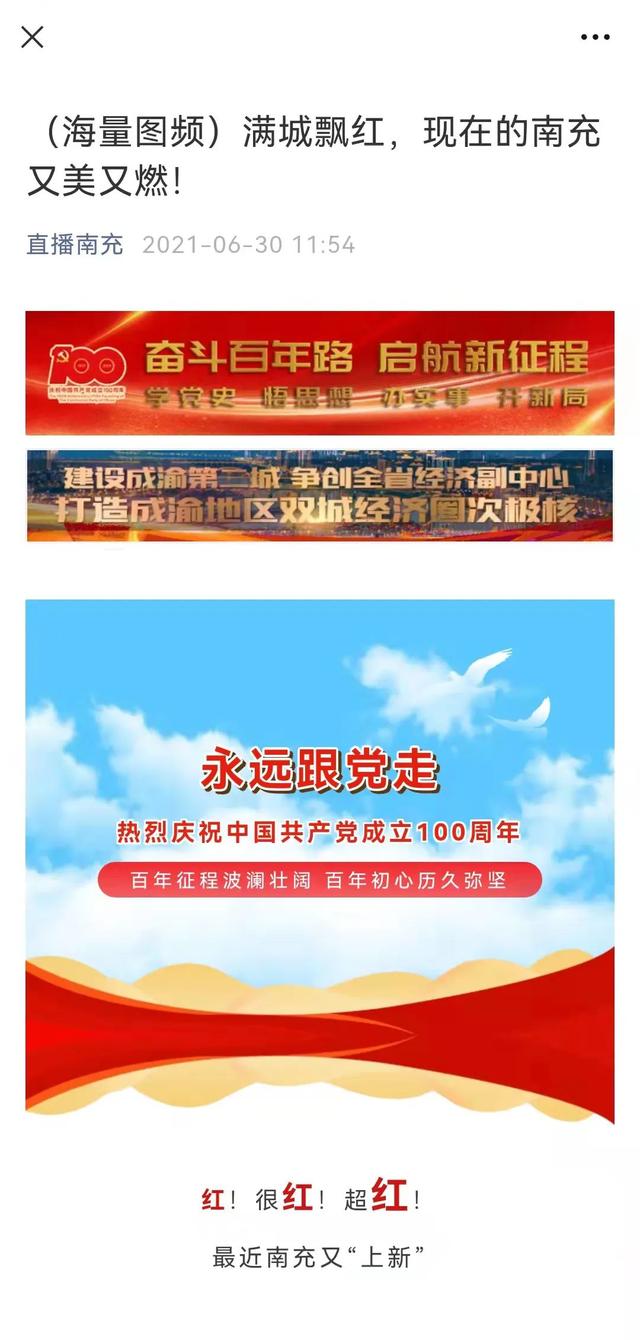640x1340 pixels.
Task: Close the article page
Action: pos(32,38)
